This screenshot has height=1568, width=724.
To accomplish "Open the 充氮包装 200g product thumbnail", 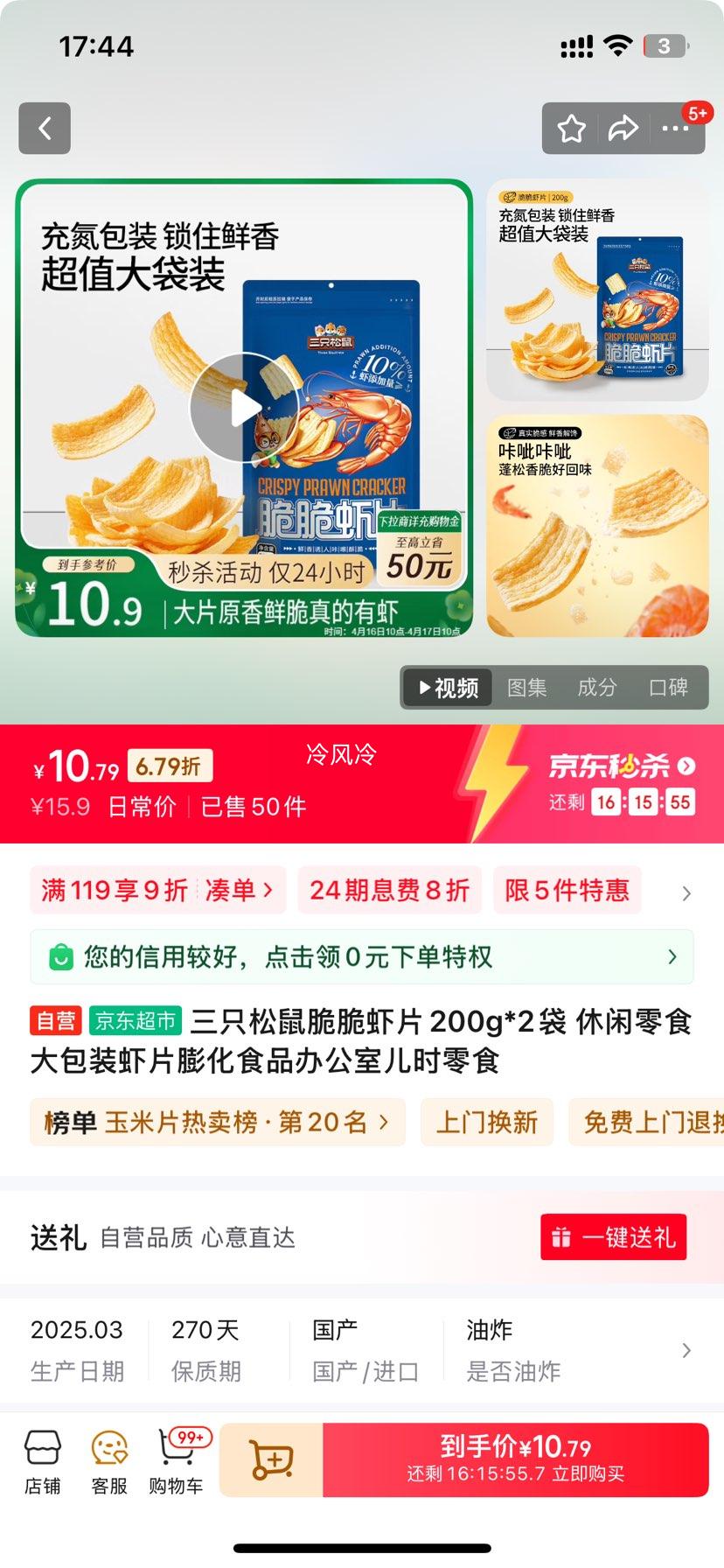I will [597, 290].
